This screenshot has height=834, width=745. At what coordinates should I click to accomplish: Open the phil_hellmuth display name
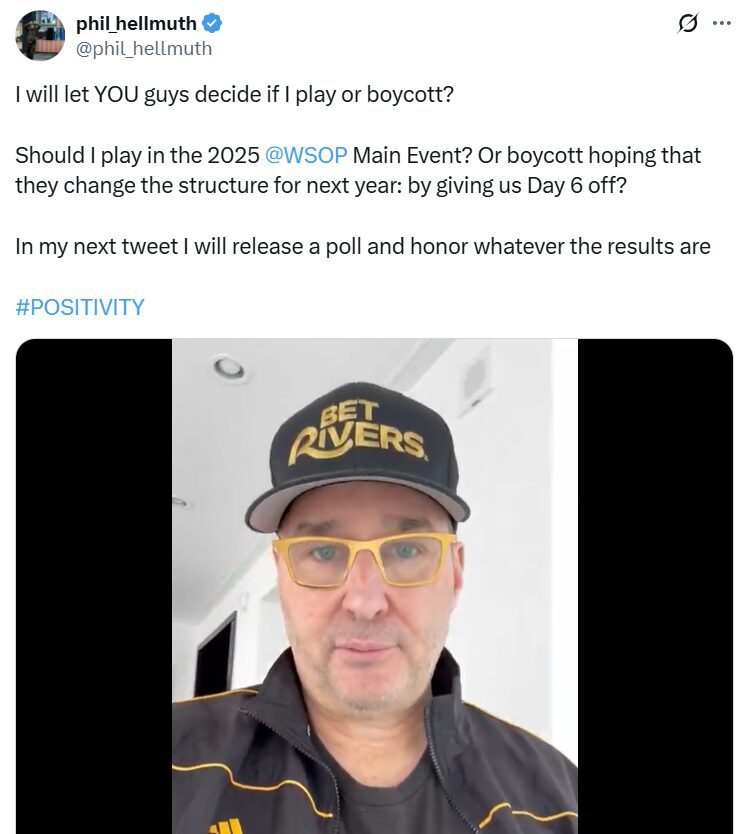point(135,24)
